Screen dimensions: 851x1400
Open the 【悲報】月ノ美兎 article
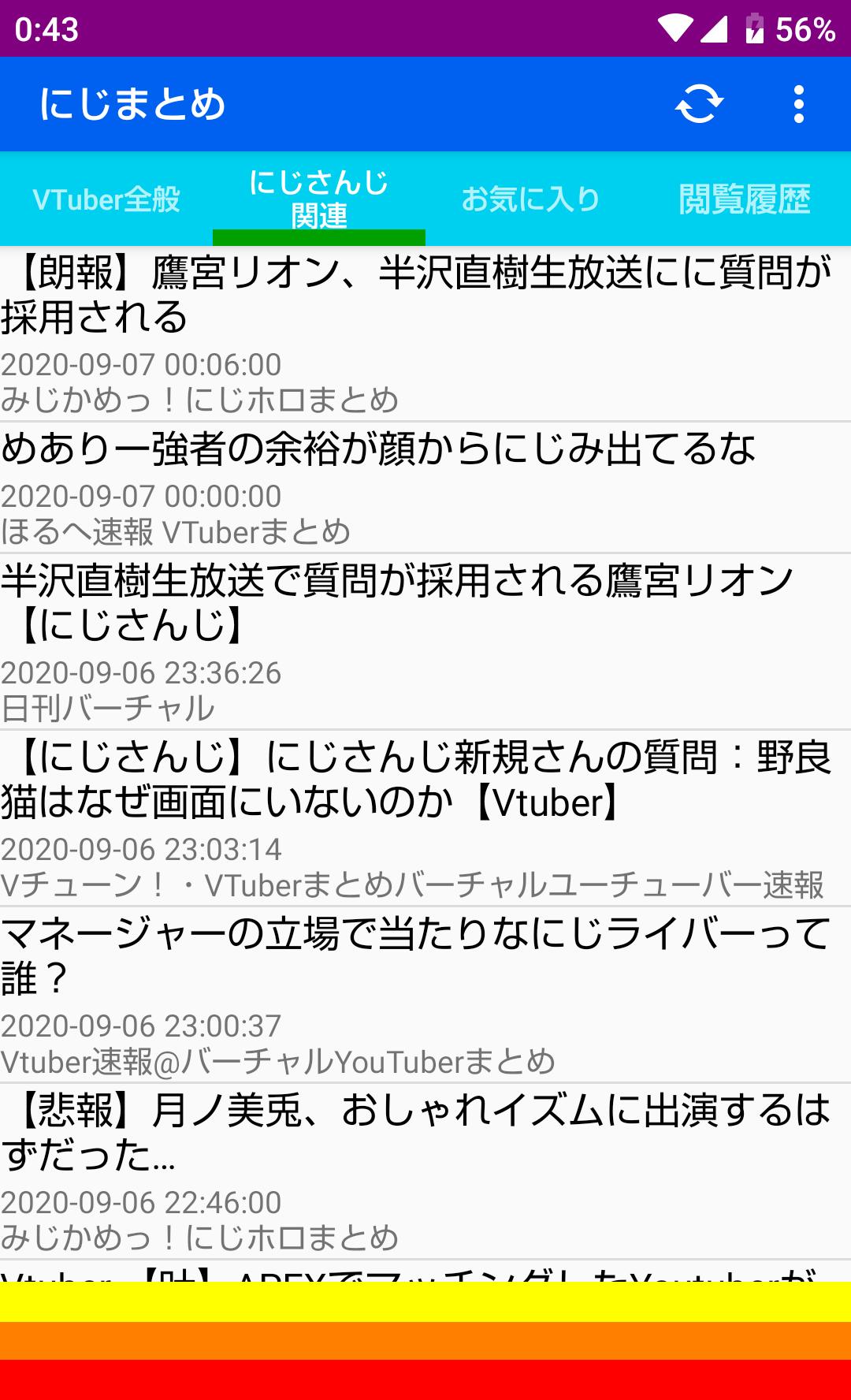tap(425, 1171)
